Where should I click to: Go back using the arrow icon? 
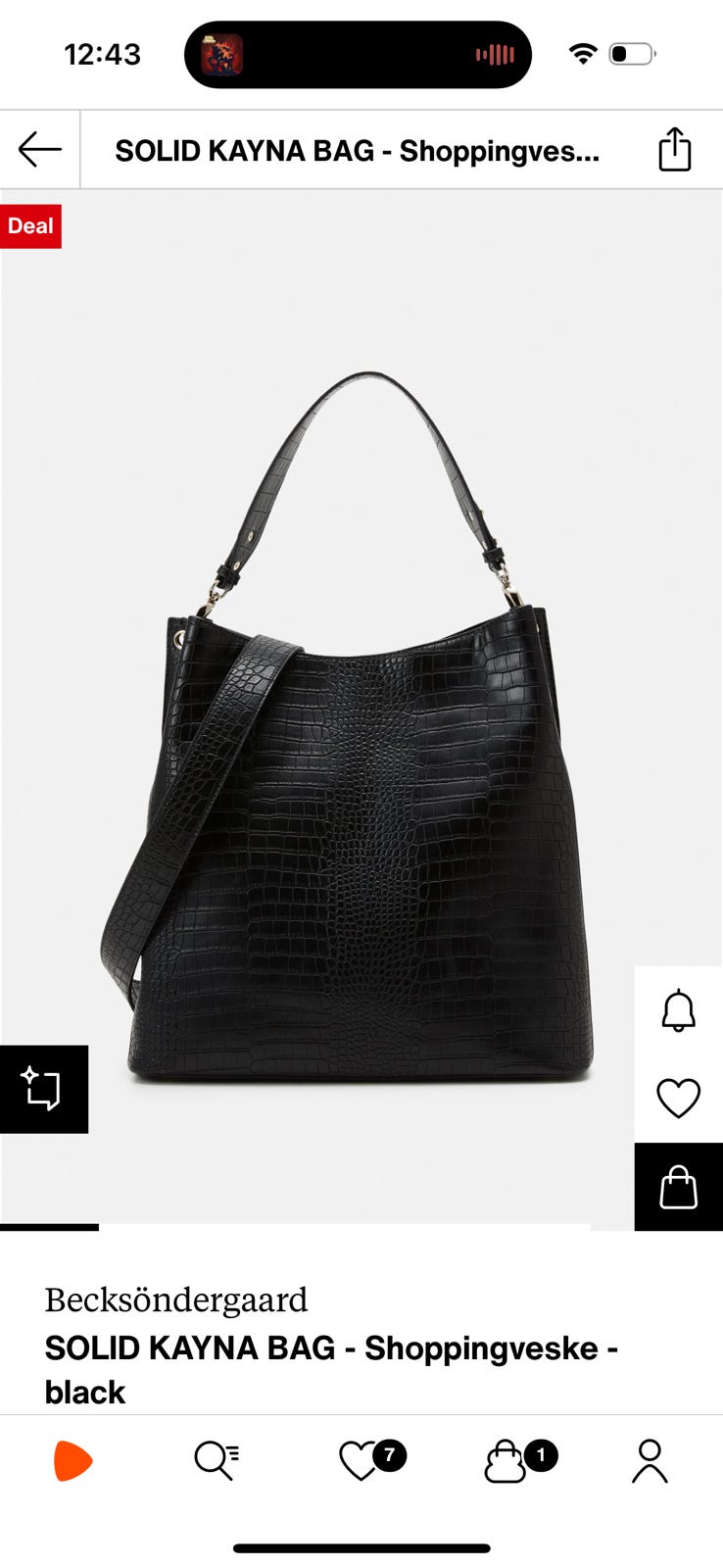click(x=39, y=150)
